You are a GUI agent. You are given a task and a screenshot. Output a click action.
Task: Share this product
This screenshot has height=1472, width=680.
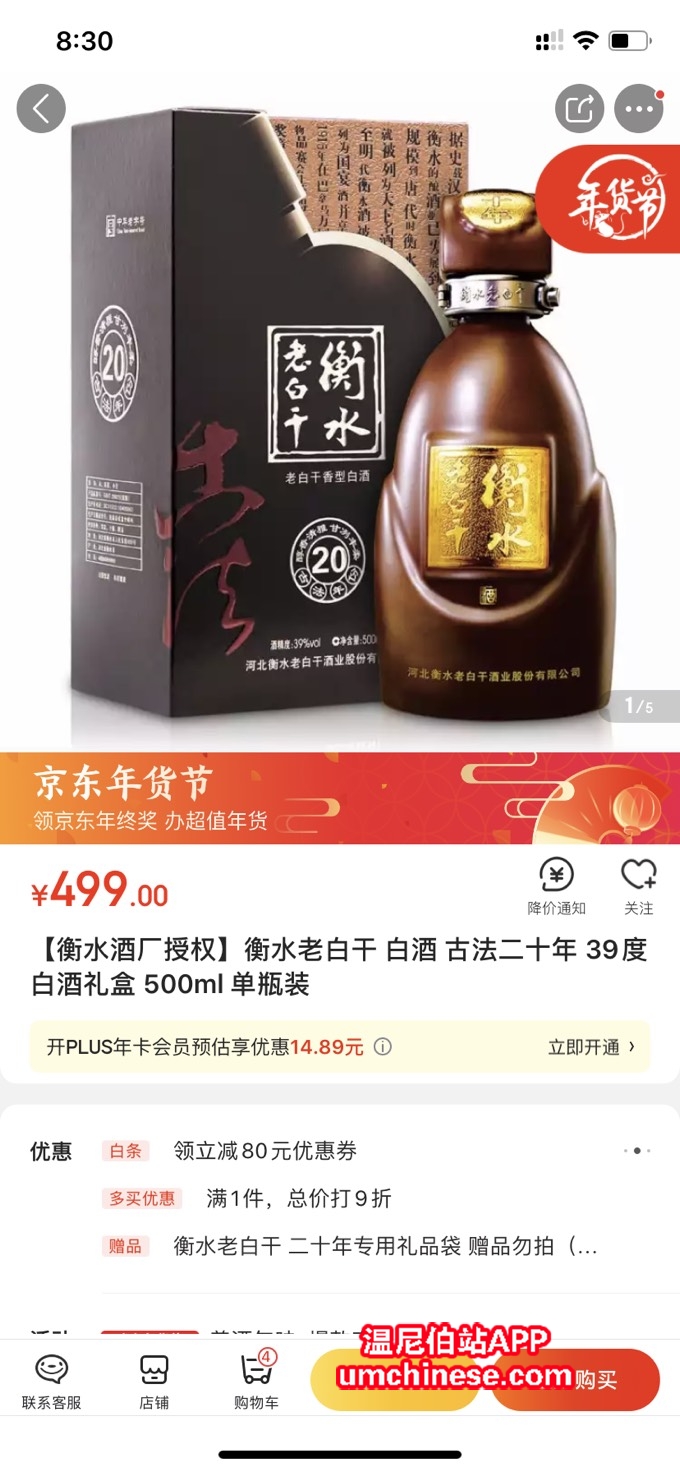click(580, 109)
